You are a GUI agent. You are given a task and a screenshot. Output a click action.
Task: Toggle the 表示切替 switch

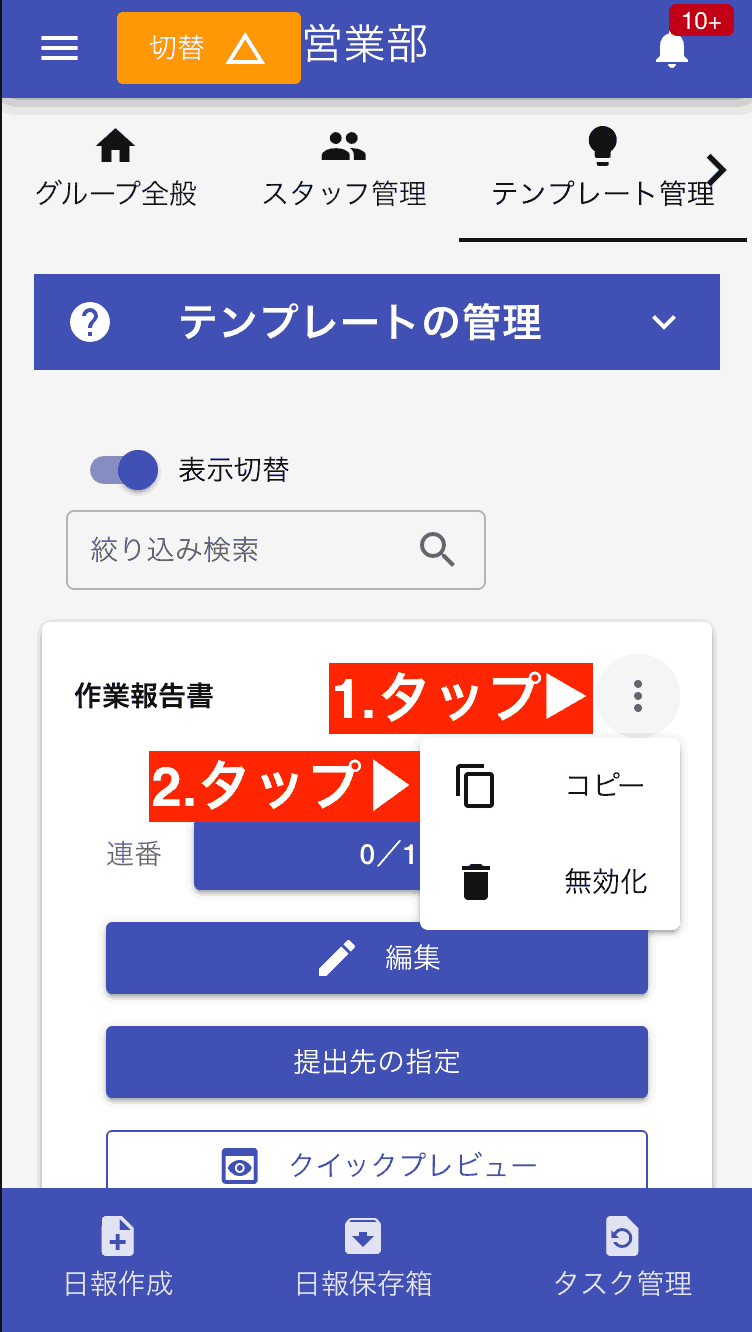tap(120, 470)
